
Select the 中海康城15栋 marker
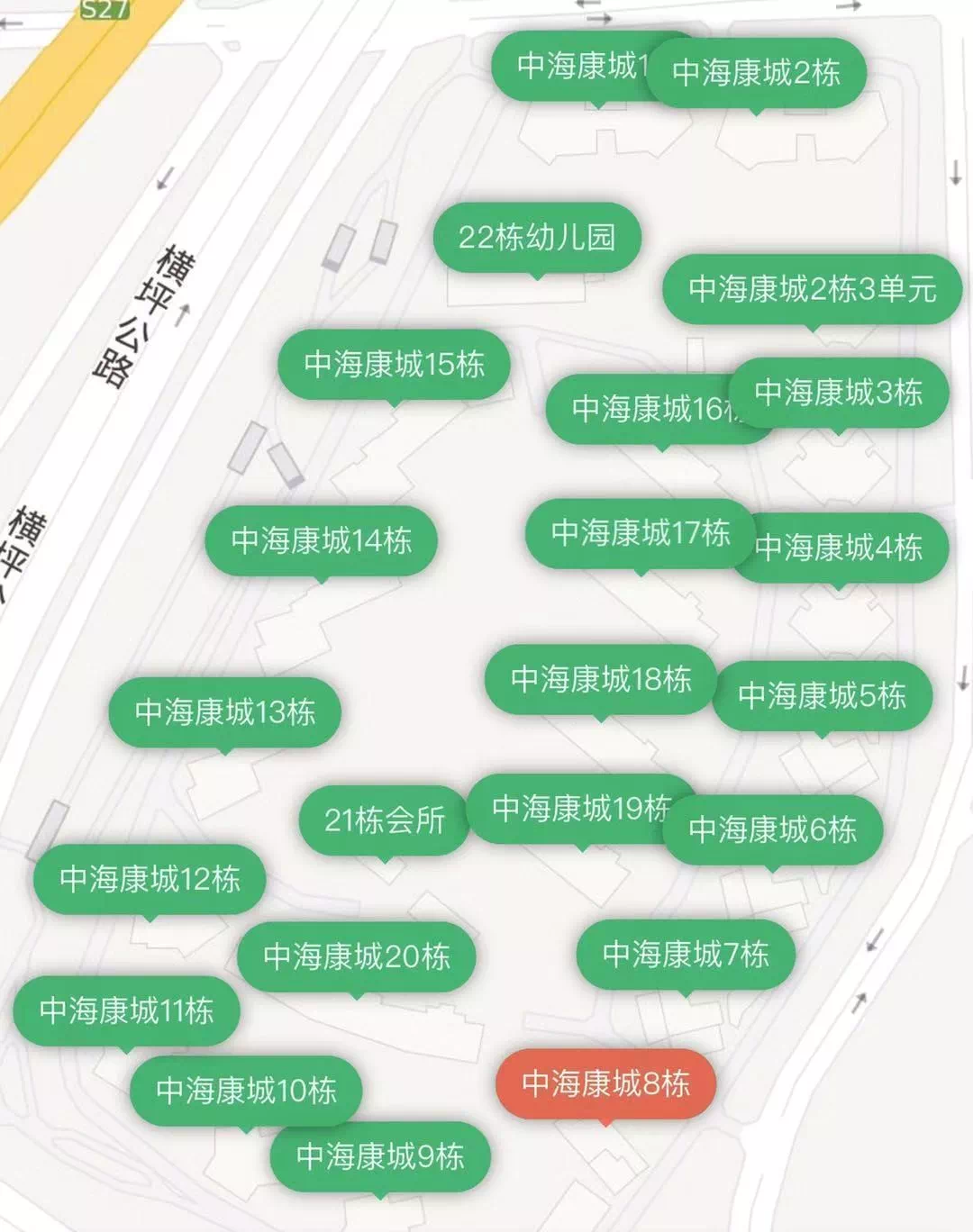(x=394, y=364)
